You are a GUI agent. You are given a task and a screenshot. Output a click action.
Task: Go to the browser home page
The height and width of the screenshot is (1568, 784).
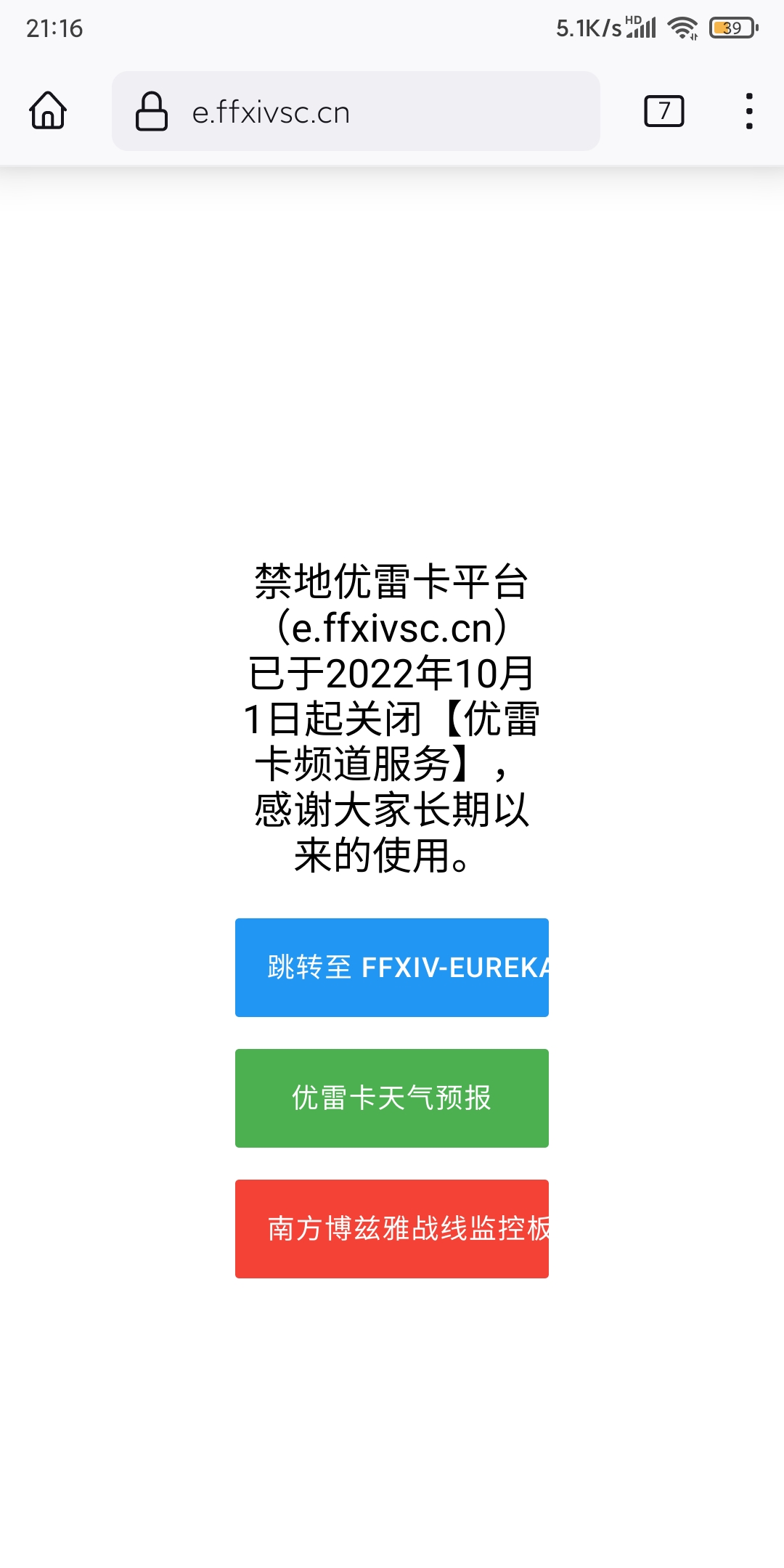(x=48, y=111)
